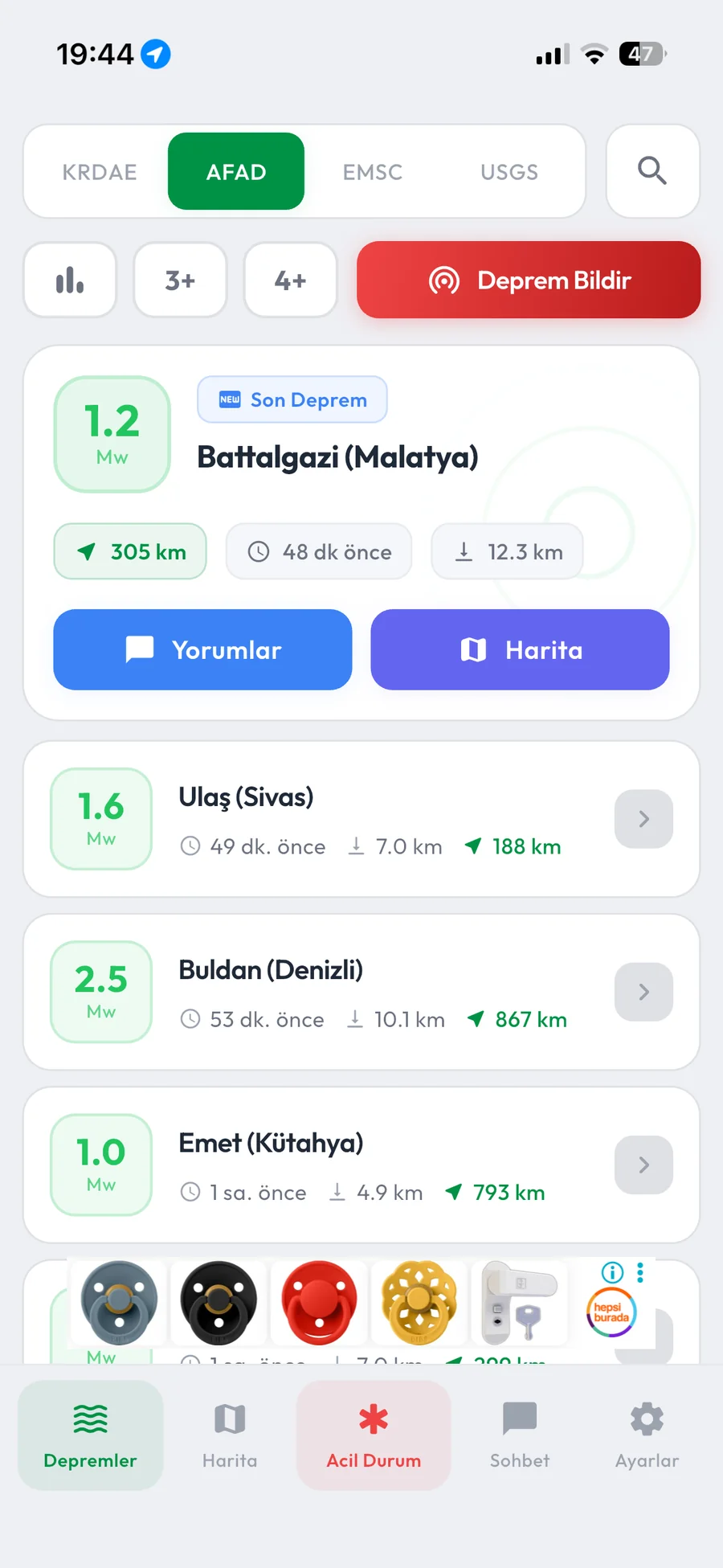
Task: Open the search magnifier icon
Action: pos(652,171)
